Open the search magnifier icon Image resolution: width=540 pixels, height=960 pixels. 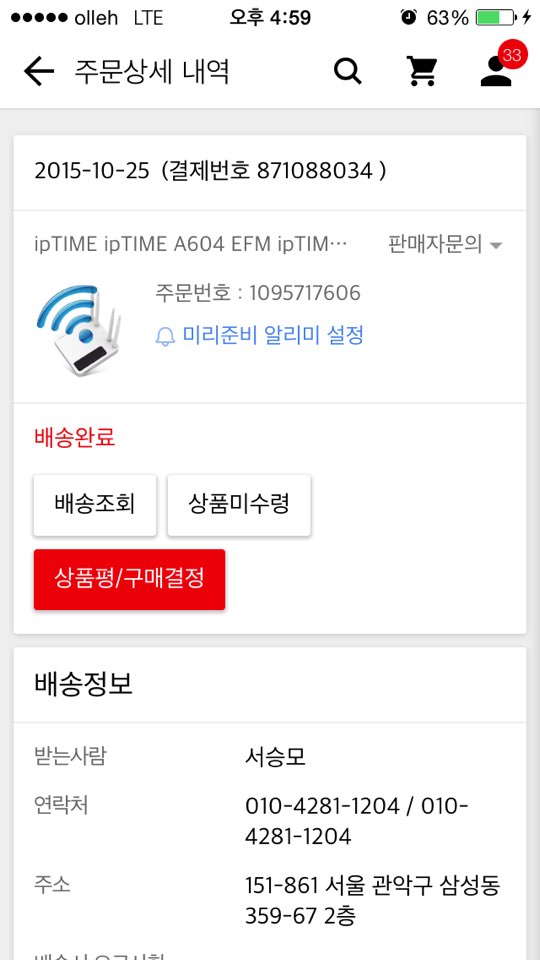click(x=348, y=72)
